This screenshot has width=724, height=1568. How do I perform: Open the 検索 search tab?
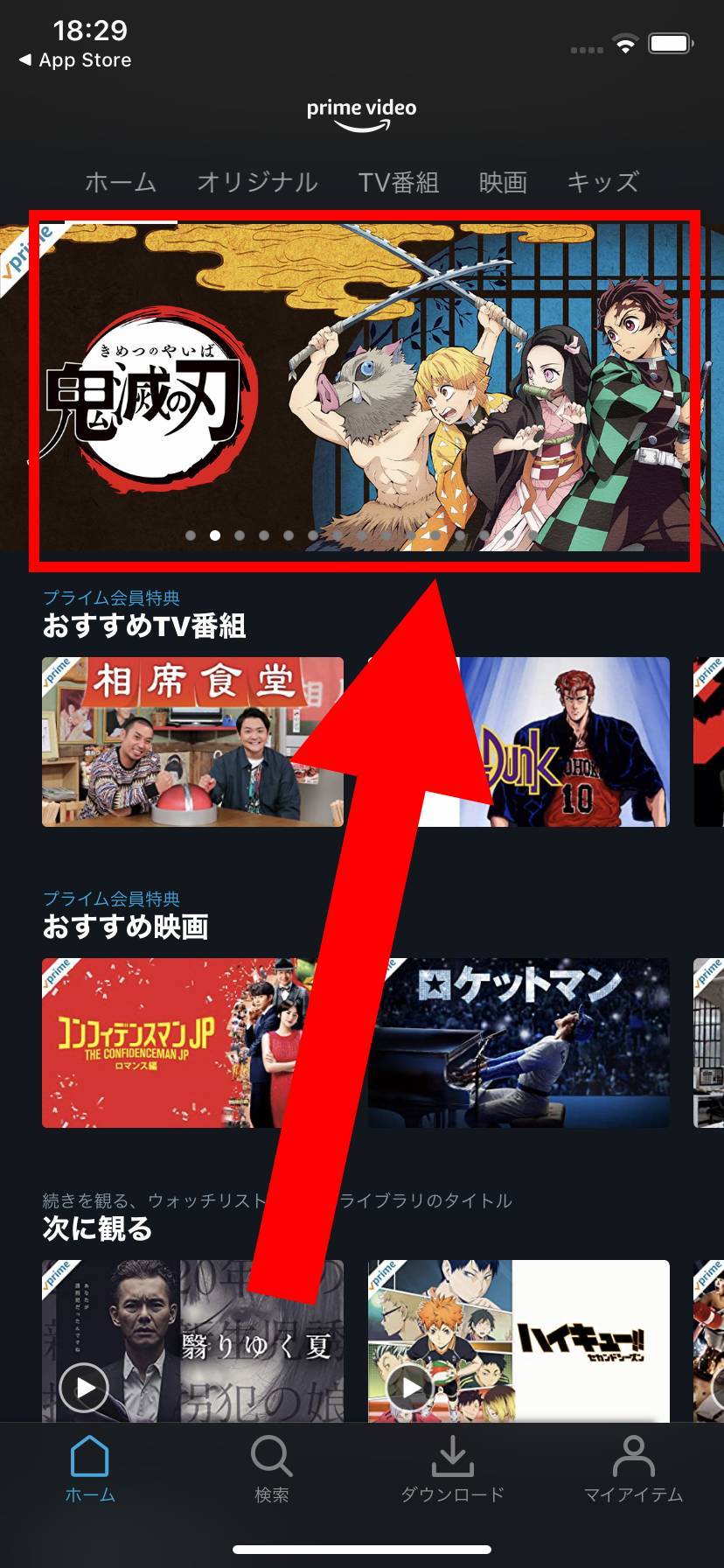click(x=271, y=1470)
